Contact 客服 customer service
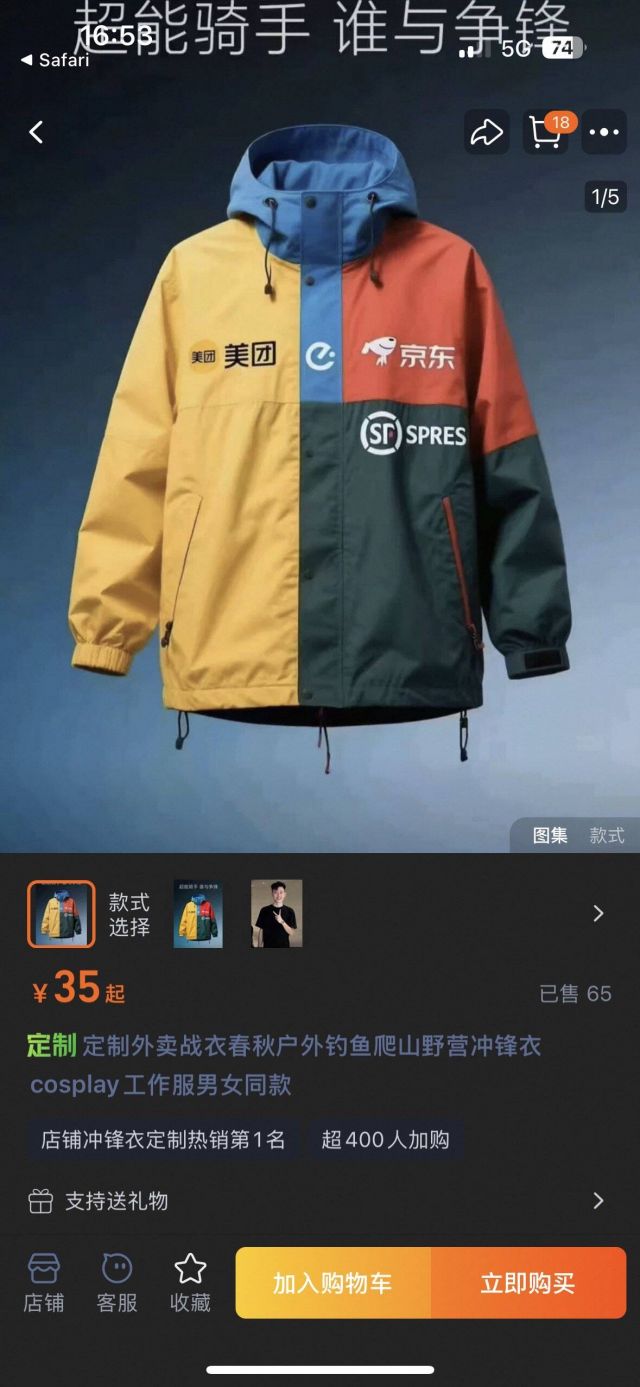 coord(117,1283)
